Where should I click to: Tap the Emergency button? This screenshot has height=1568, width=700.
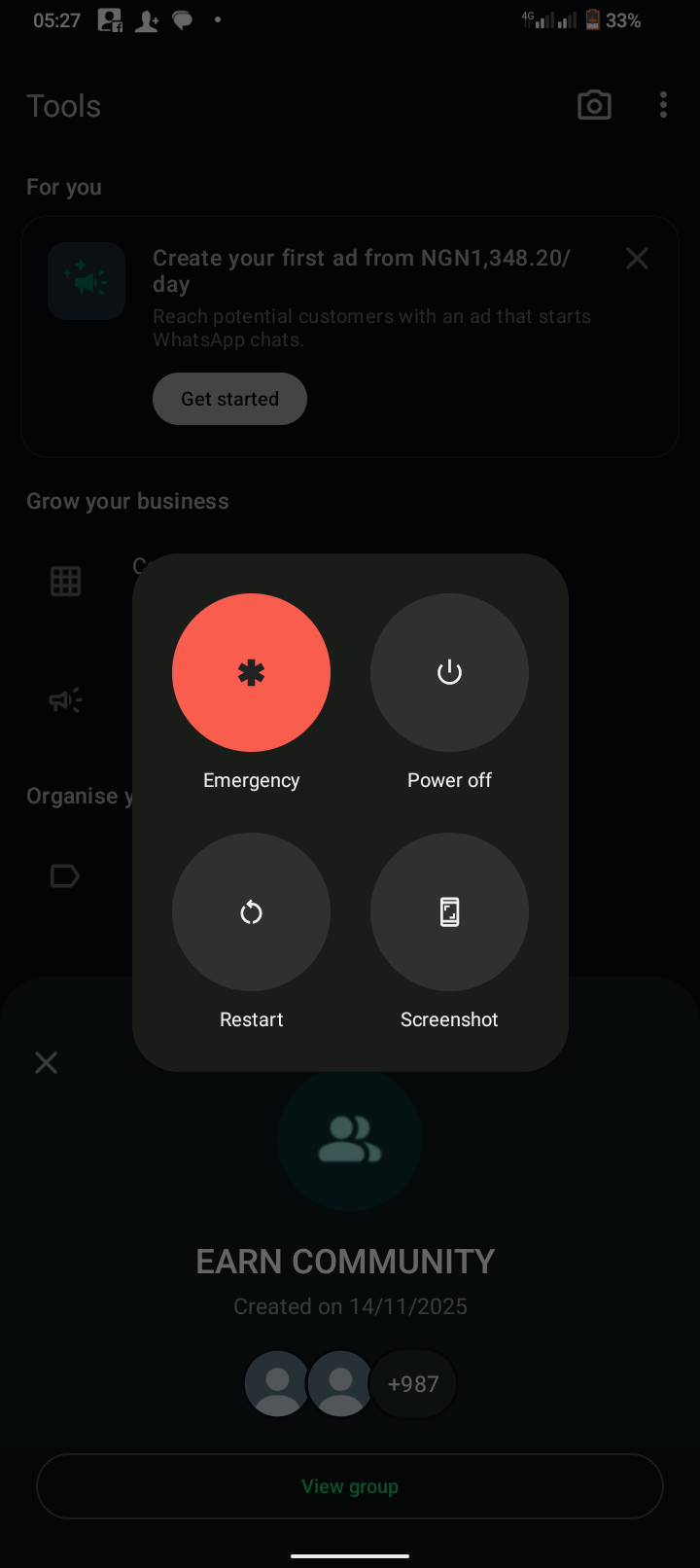tap(251, 672)
